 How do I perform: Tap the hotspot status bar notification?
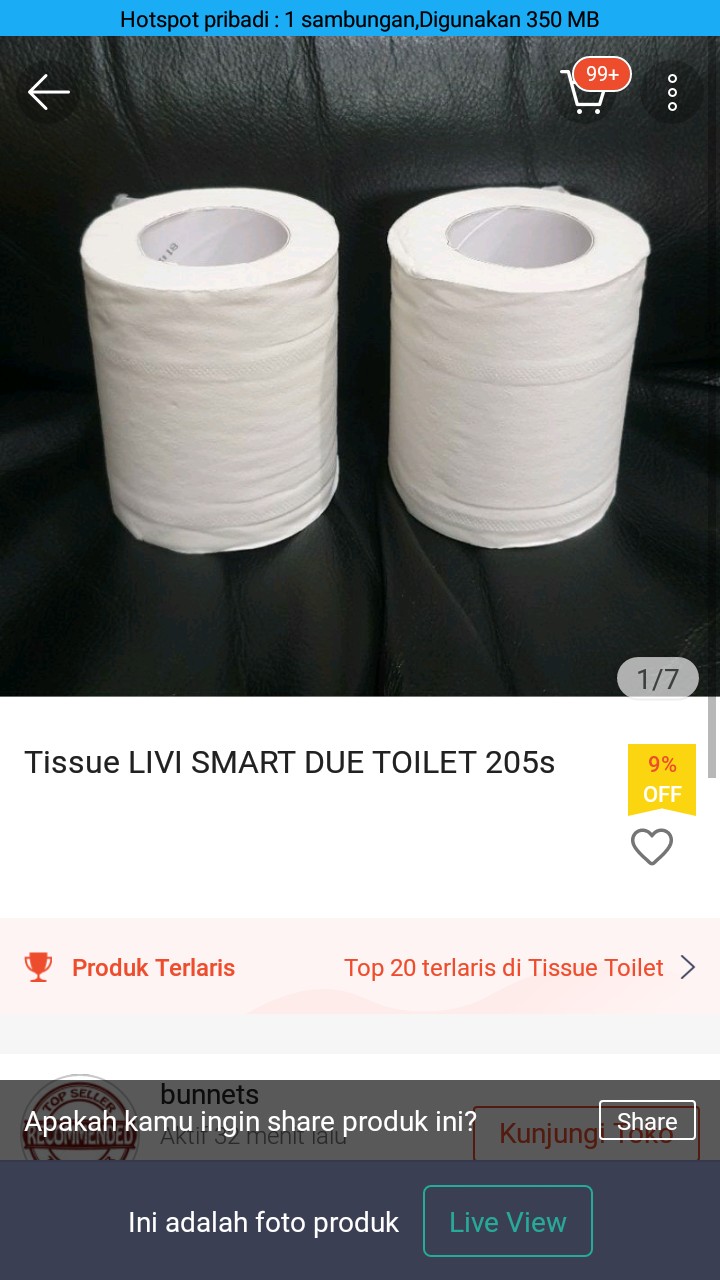[360, 19]
